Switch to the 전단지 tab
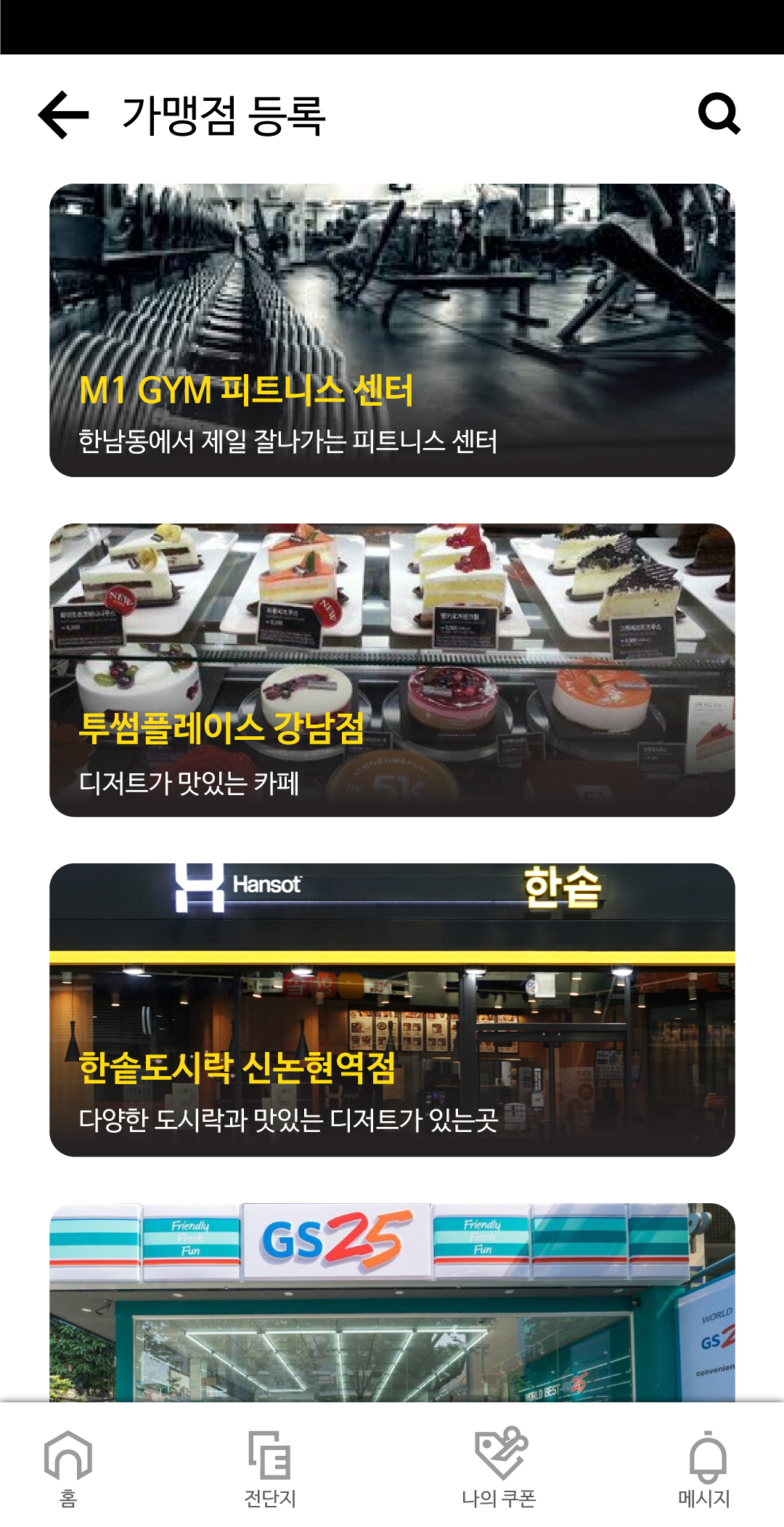784x1527 pixels. pos(270,1468)
